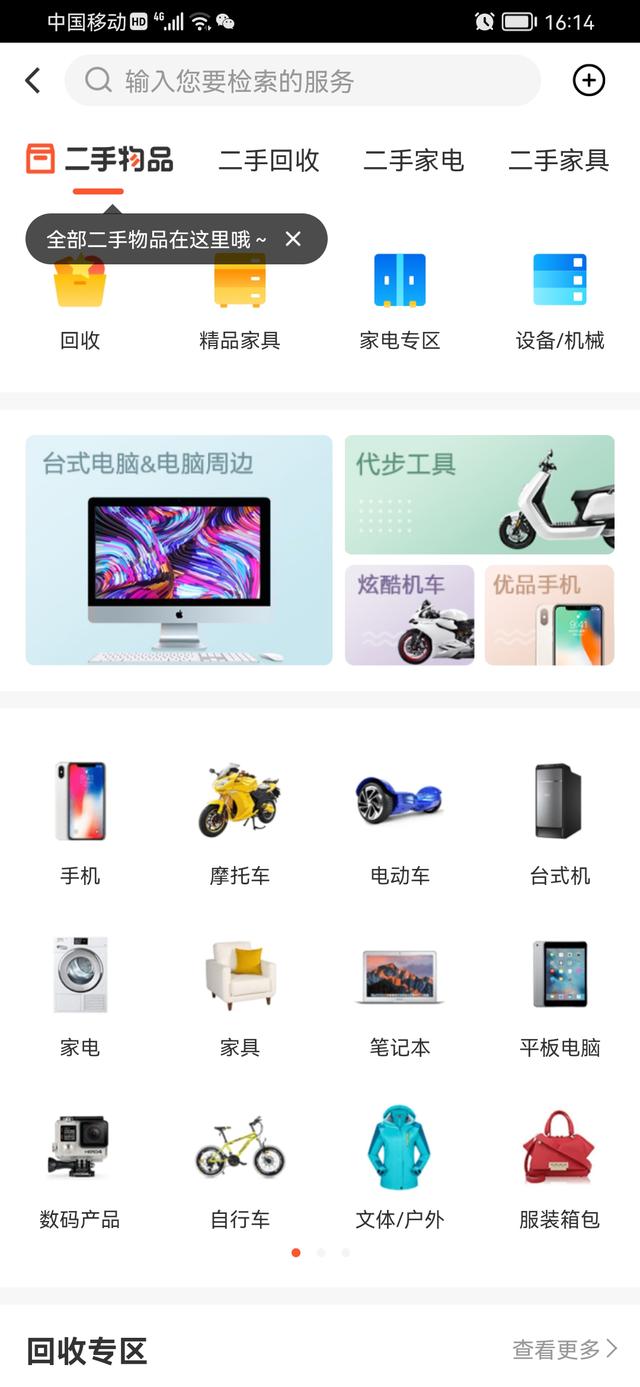Select the 二手家具 tab
640x1387 pixels.
558,160
